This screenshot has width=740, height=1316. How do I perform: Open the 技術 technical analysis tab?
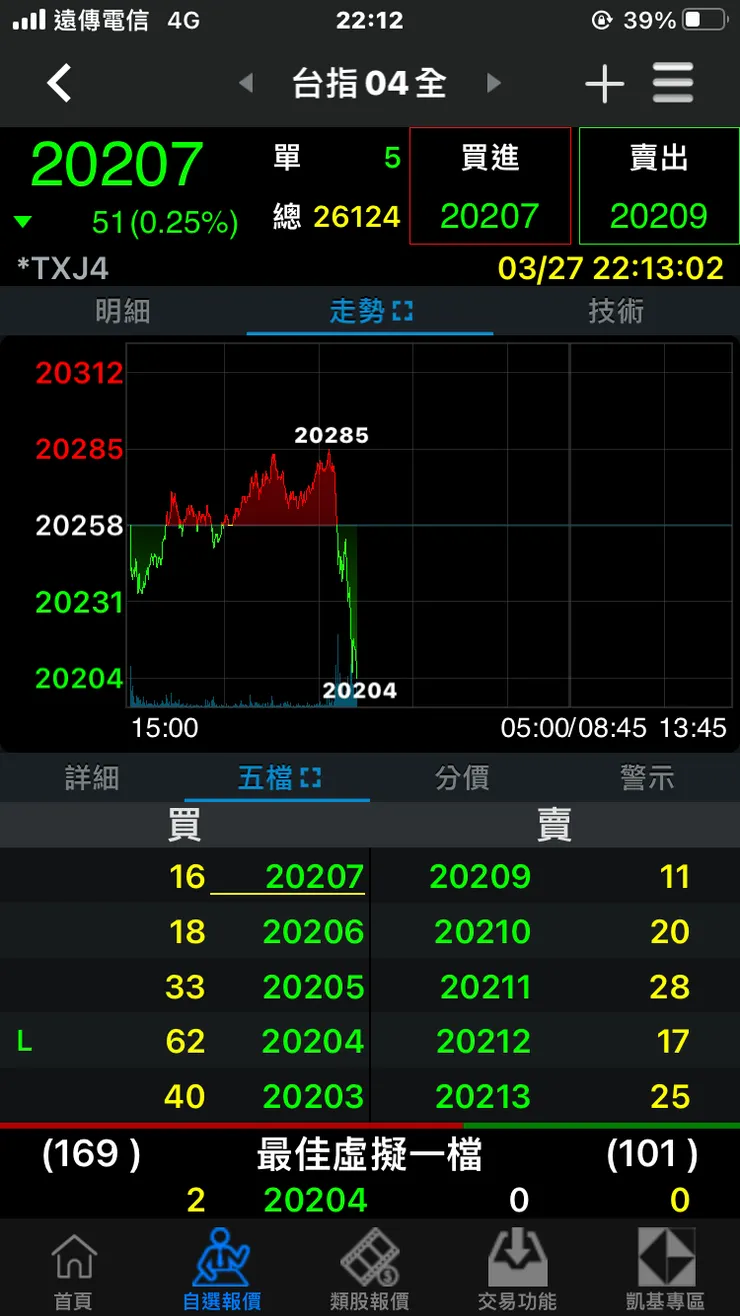tap(616, 312)
